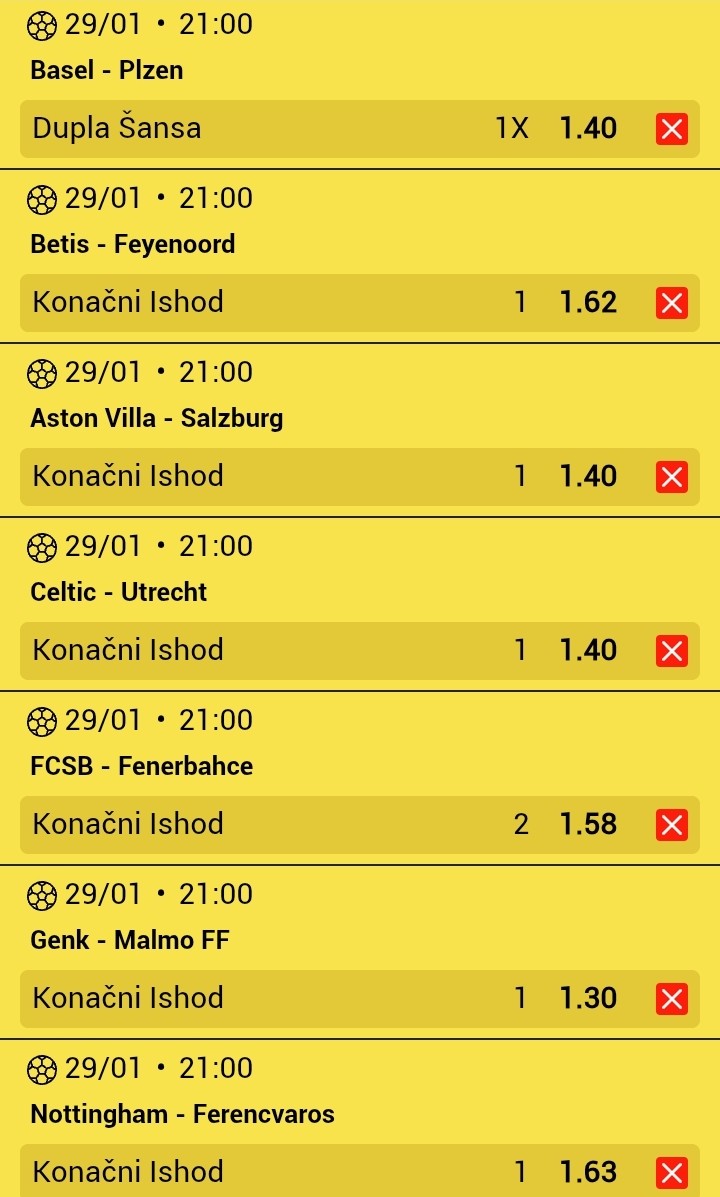The image size is (720, 1197).
Task: Remove Basel - Plzen bet from slip
Action: point(672,129)
